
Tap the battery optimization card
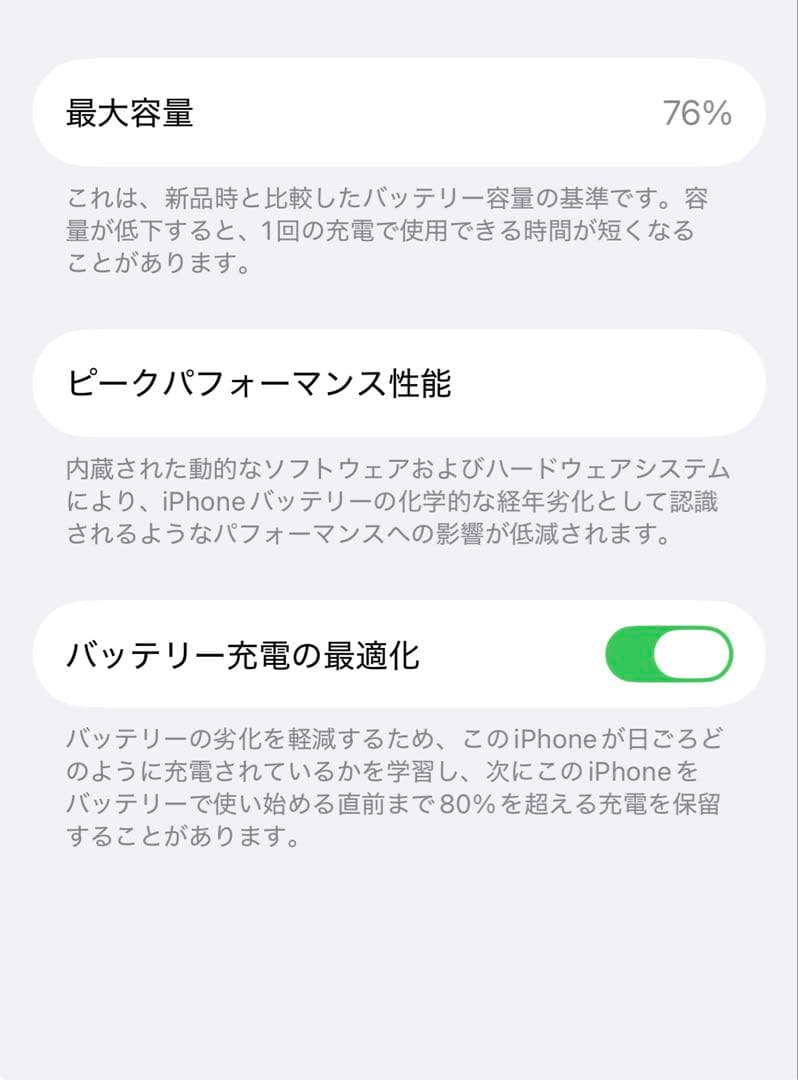[x=350, y=652]
